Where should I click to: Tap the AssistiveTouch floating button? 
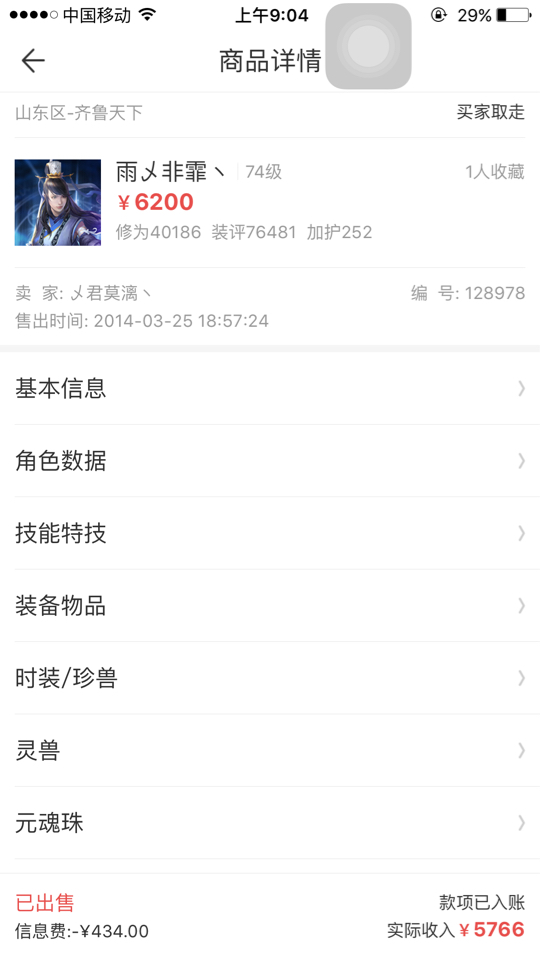[x=368, y=46]
